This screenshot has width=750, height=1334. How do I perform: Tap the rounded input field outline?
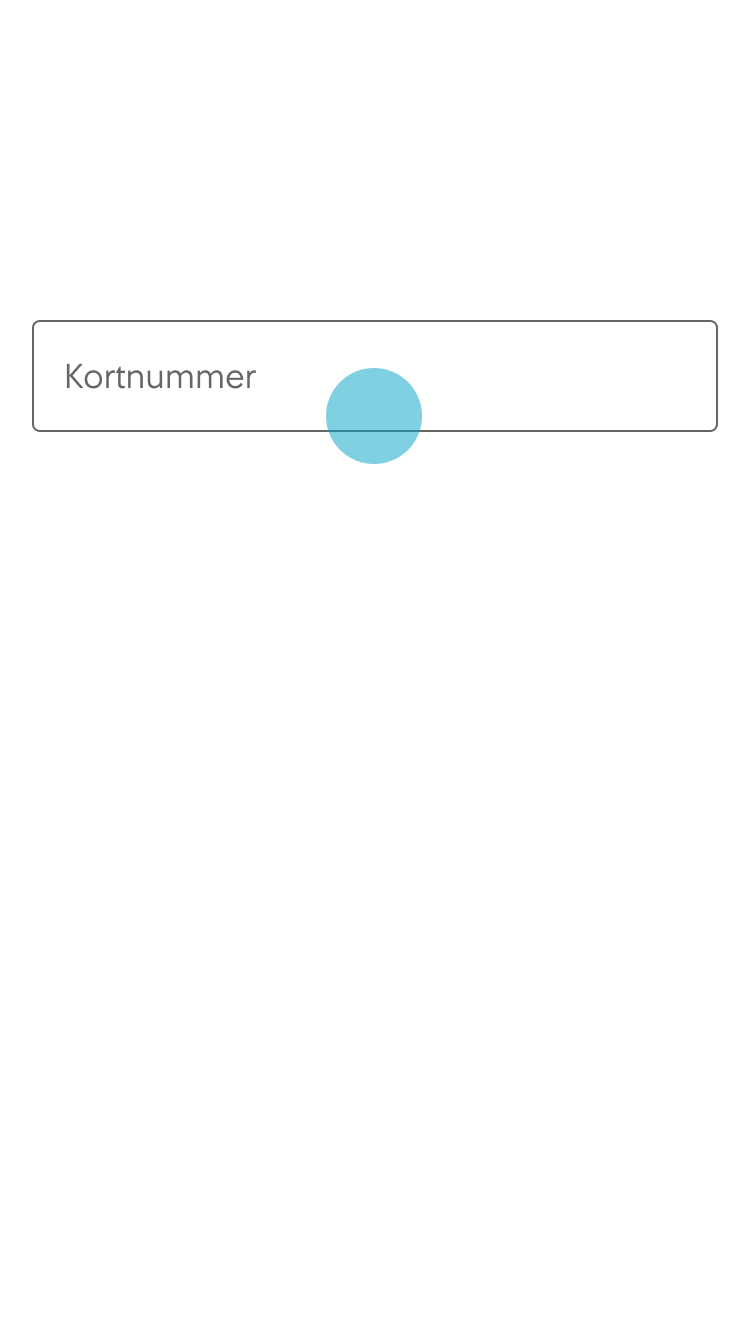[375, 321]
